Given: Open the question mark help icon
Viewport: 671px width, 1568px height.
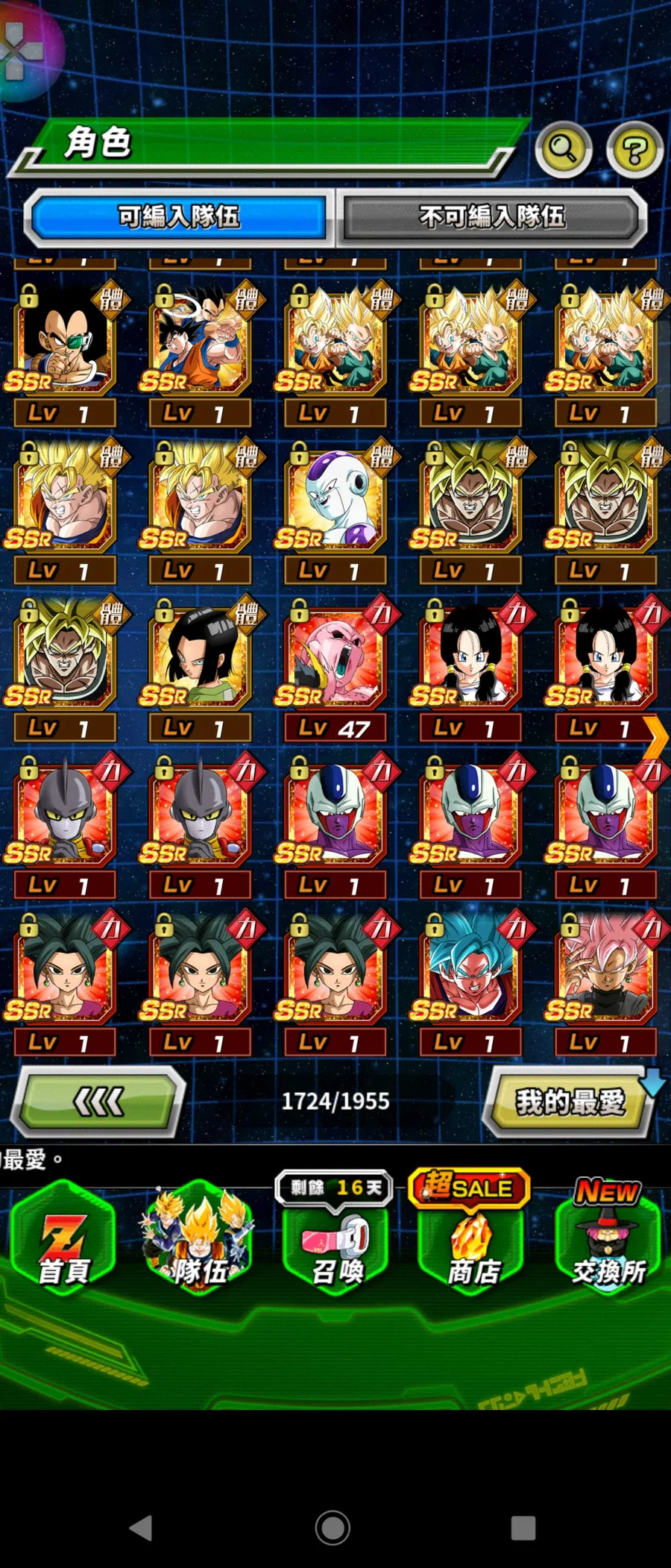Looking at the screenshot, I should [x=634, y=150].
